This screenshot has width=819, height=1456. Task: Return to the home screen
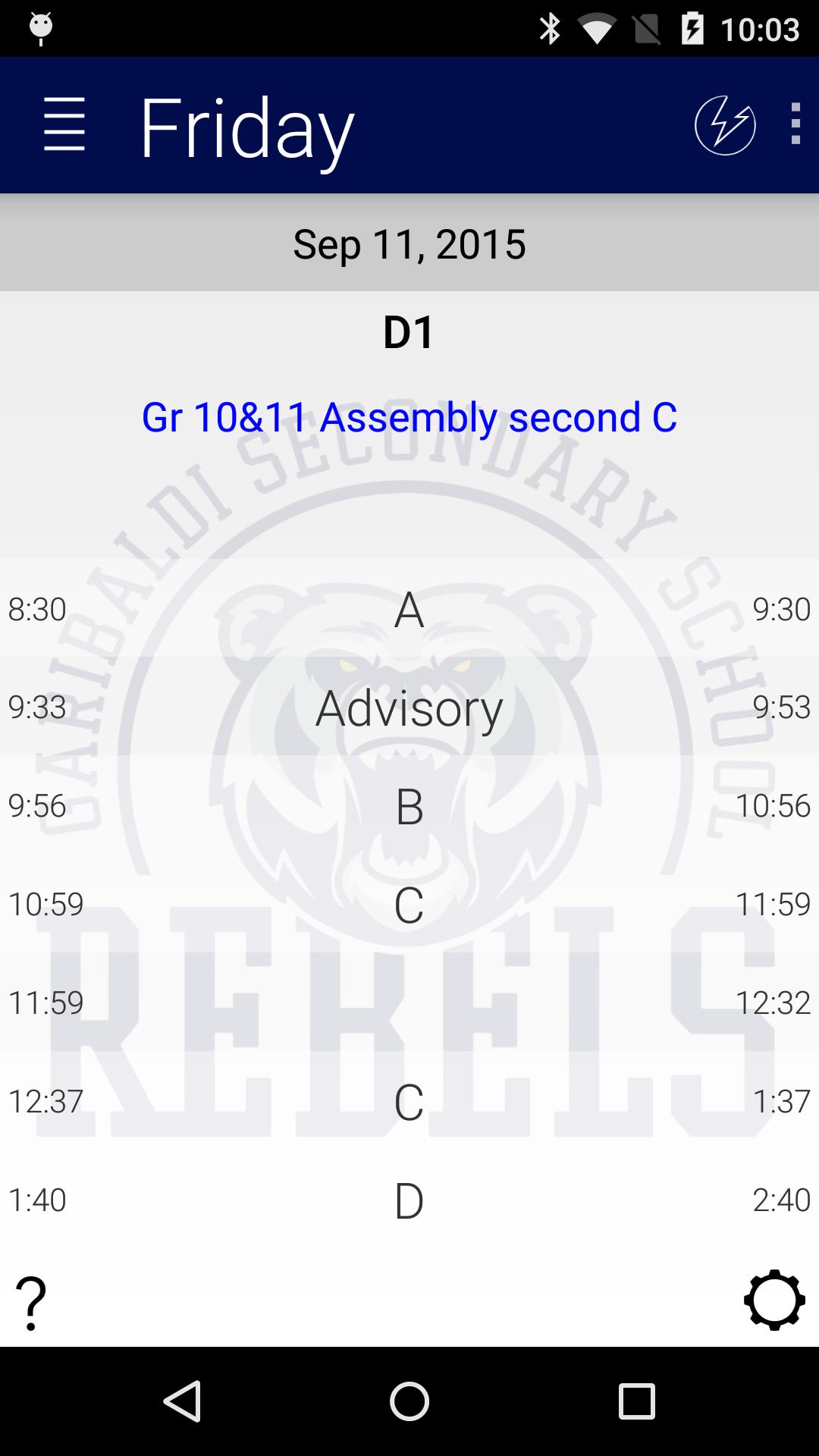pos(409,1401)
